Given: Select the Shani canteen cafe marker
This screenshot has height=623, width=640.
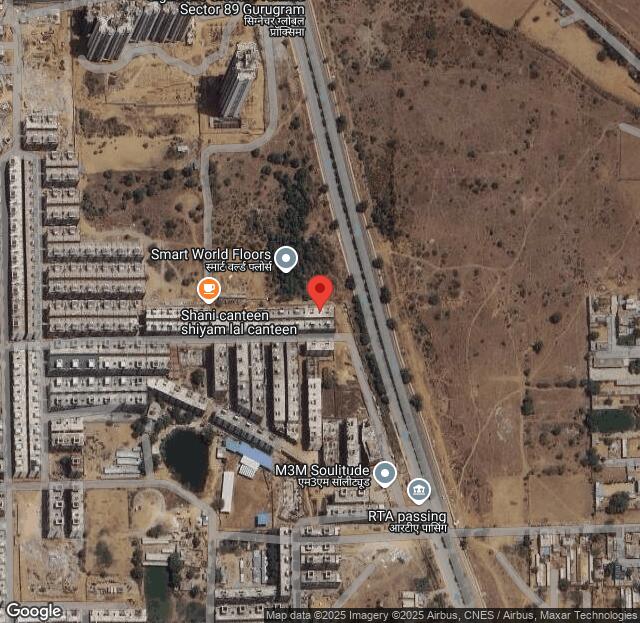Looking at the screenshot, I should click(x=208, y=290).
